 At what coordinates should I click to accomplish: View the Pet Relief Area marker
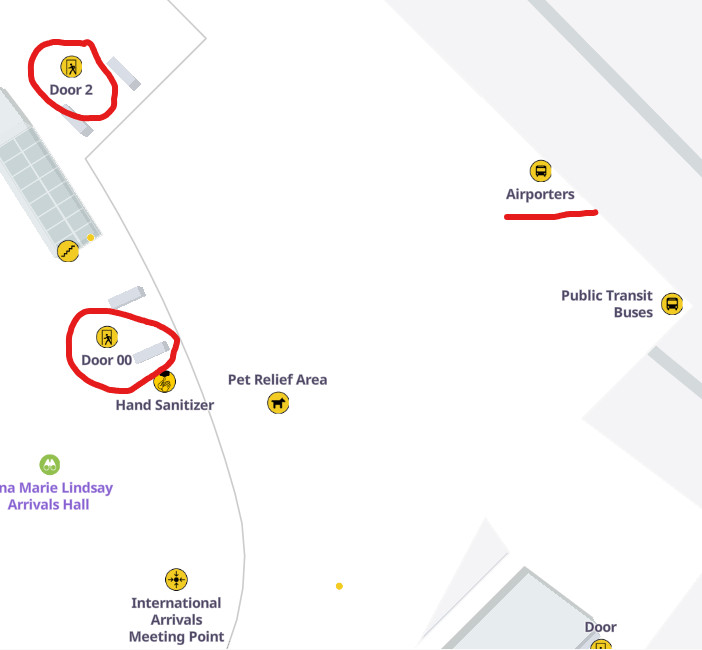pyautogui.click(x=278, y=403)
